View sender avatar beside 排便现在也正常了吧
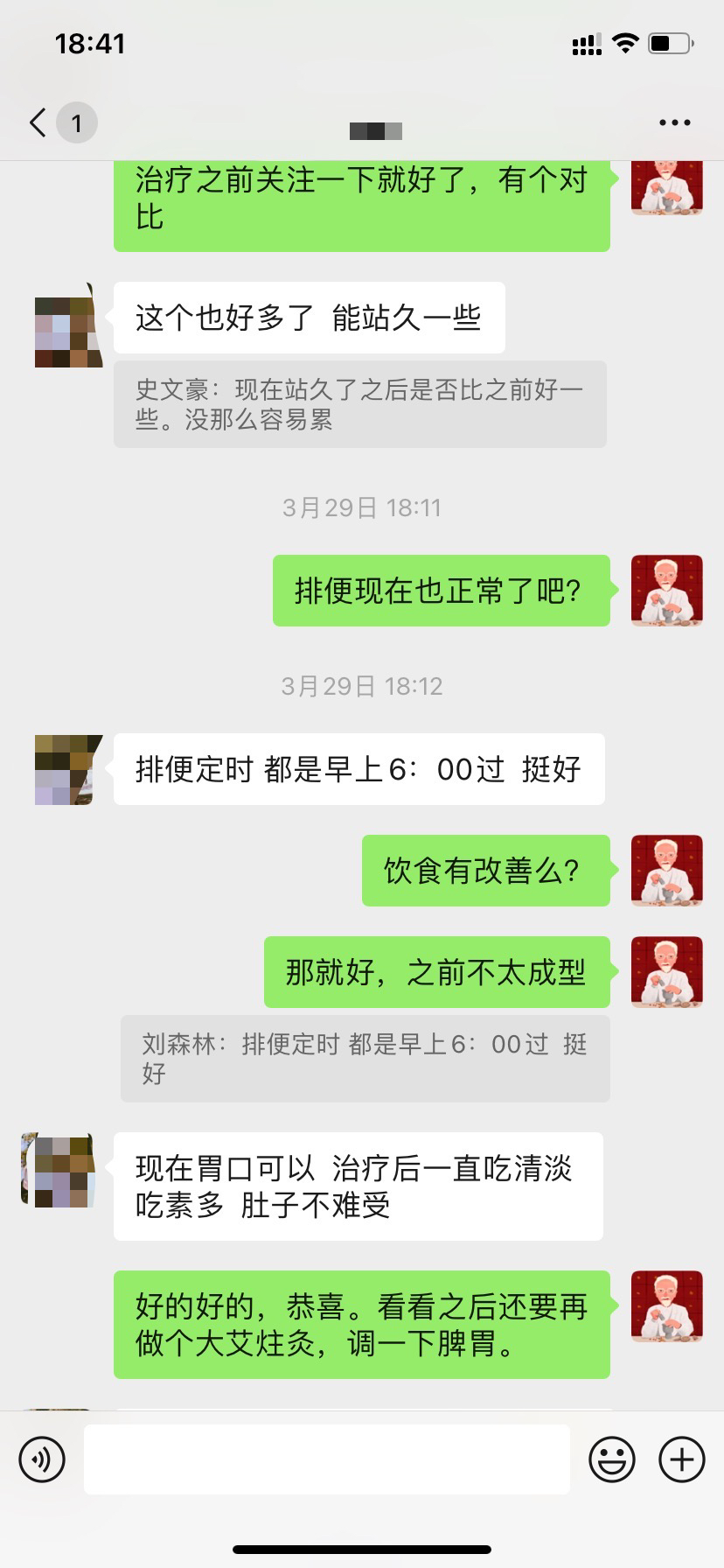724x1568 pixels. click(x=666, y=591)
